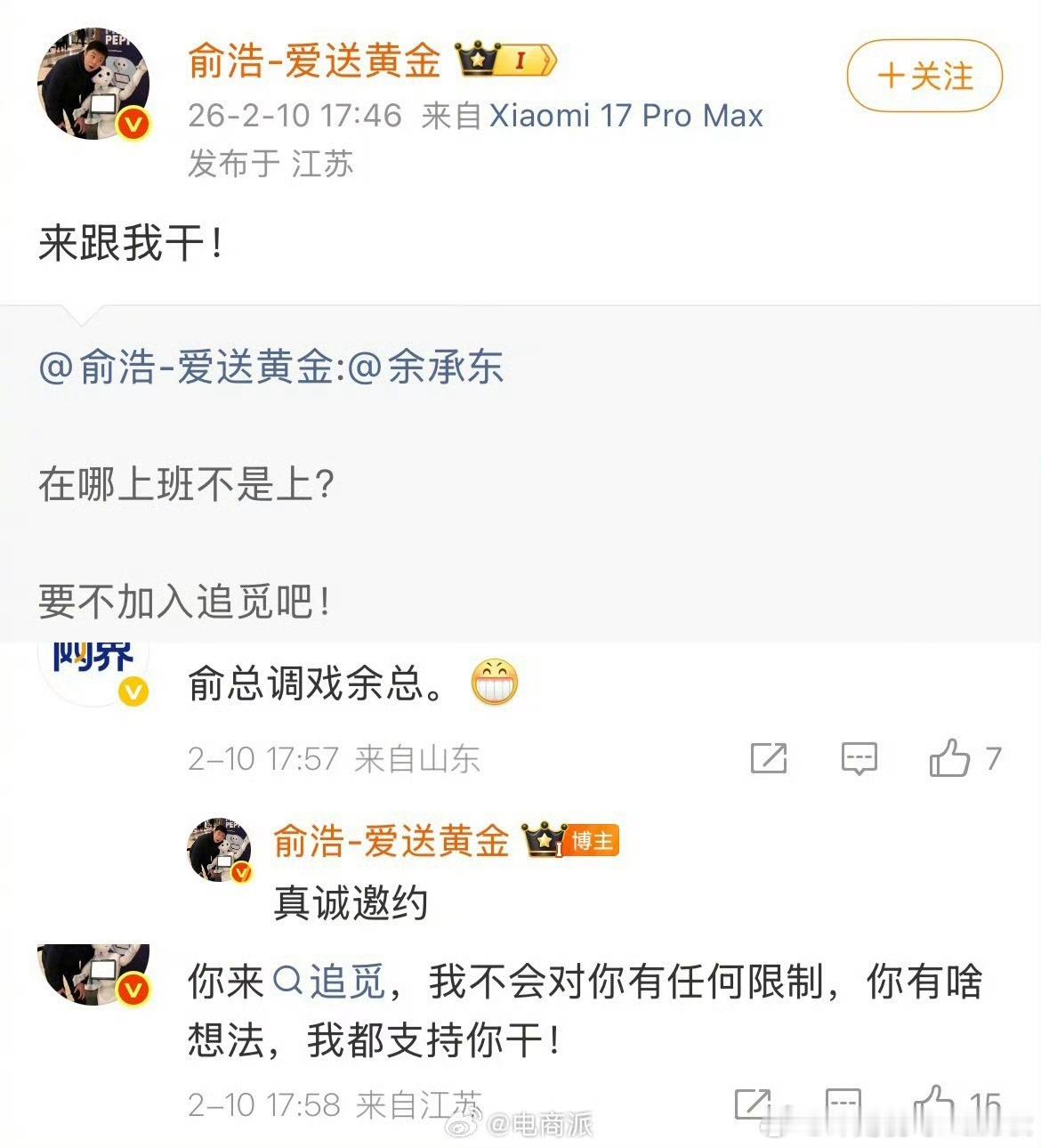Tap the thumbs-up icon showing 7 likes

[952, 757]
